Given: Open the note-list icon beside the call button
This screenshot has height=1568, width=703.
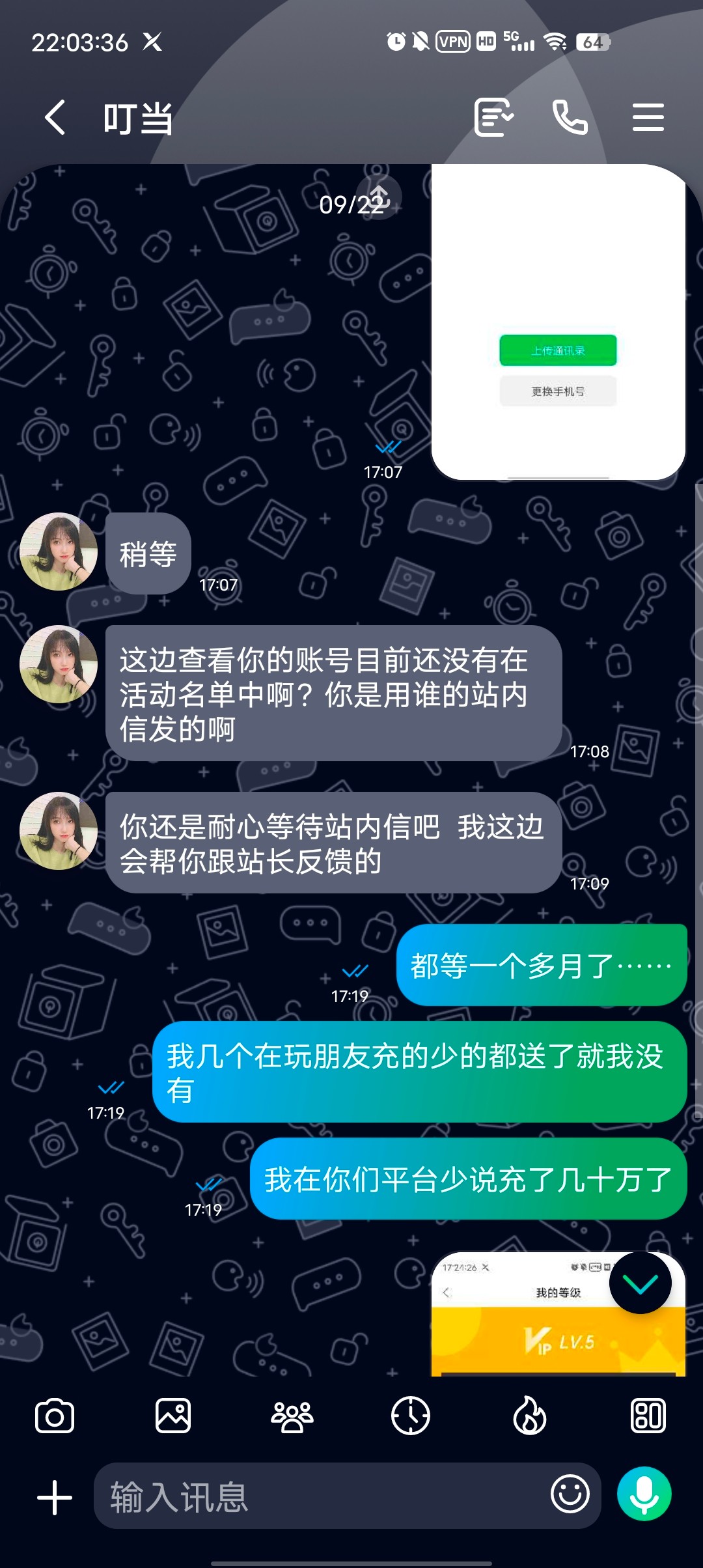Looking at the screenshot, I should coord(494,118).
